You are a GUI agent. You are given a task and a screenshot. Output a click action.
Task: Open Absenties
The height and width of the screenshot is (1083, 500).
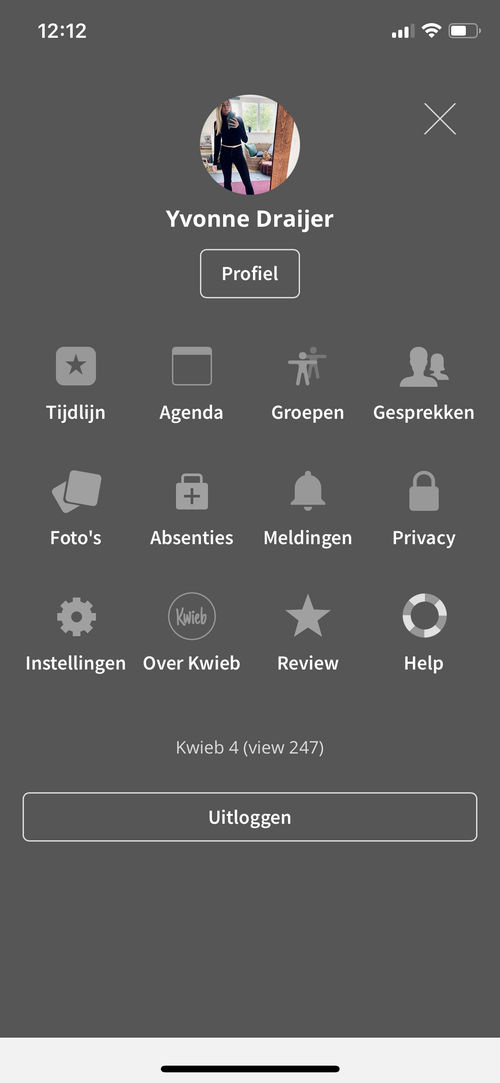[x=191, y=508]
